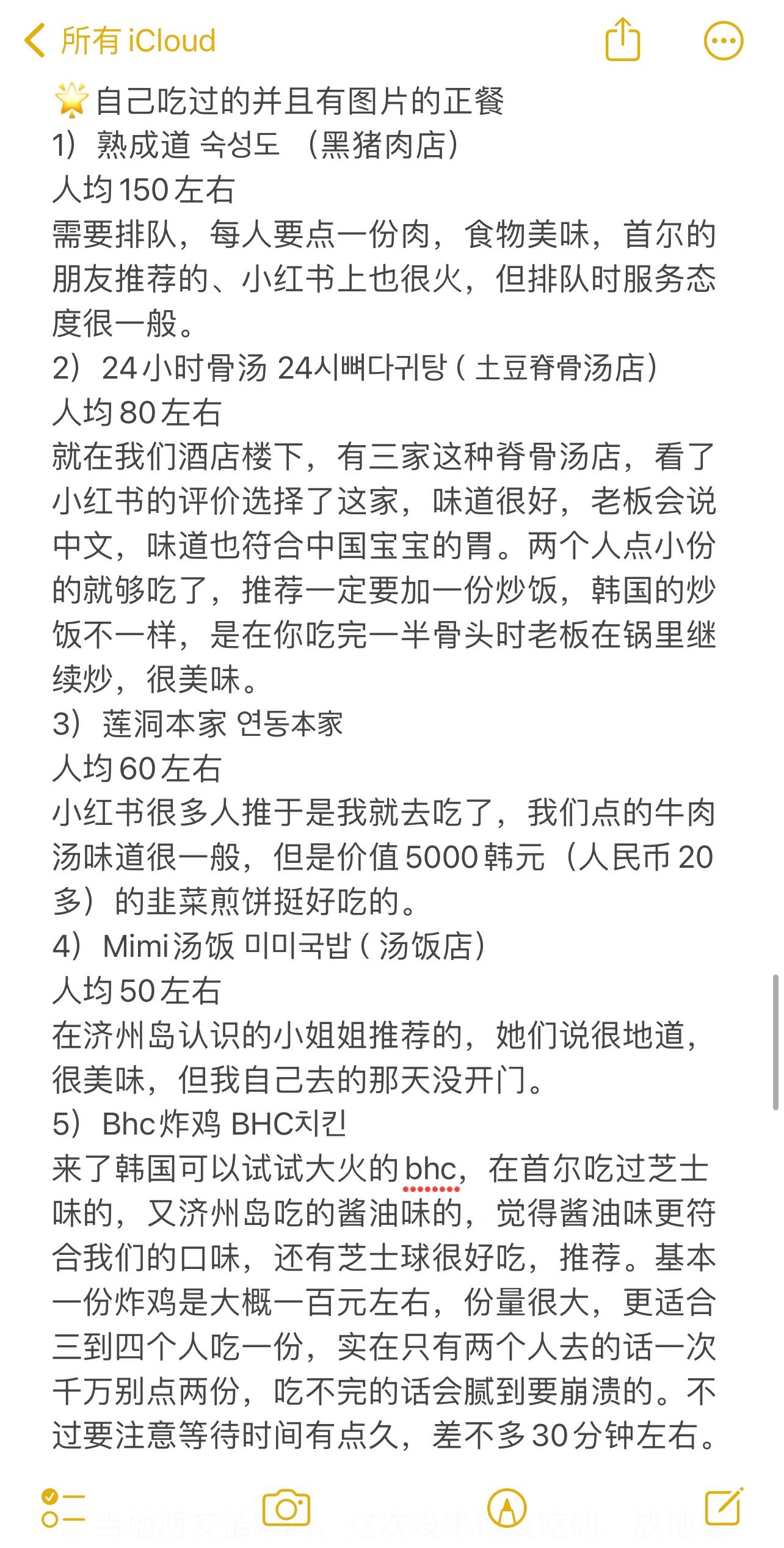Share this note
784x1548 pixels.
click(x=622, y=40)
